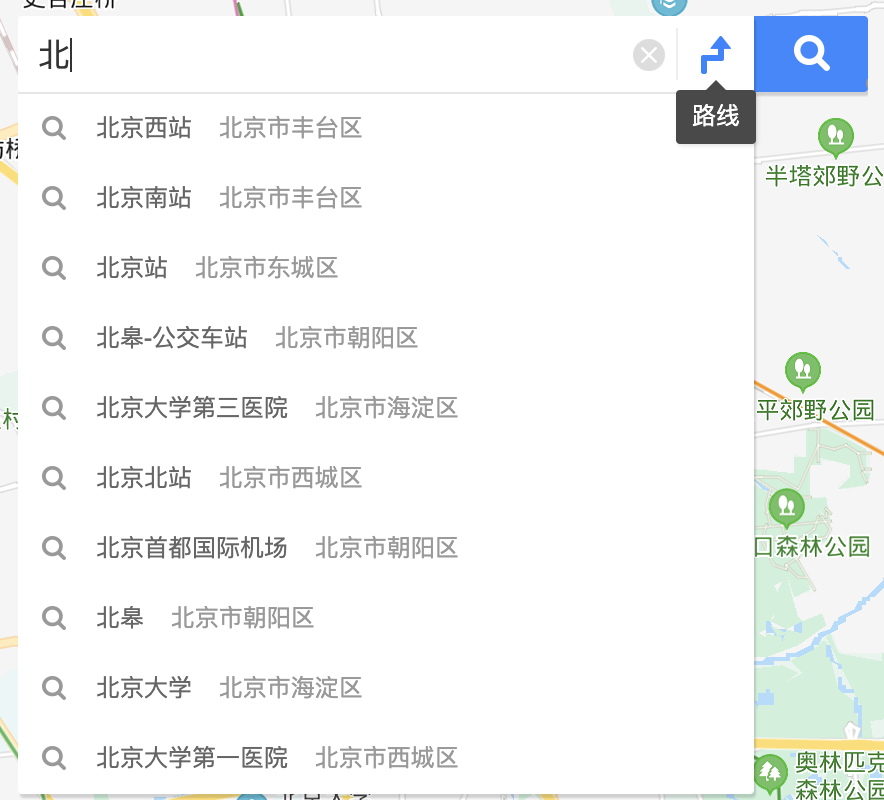The height and width of the screenshot is (800, 884).
Task: Select 北京北站 in 西城区
Action: tap(144, 478)
